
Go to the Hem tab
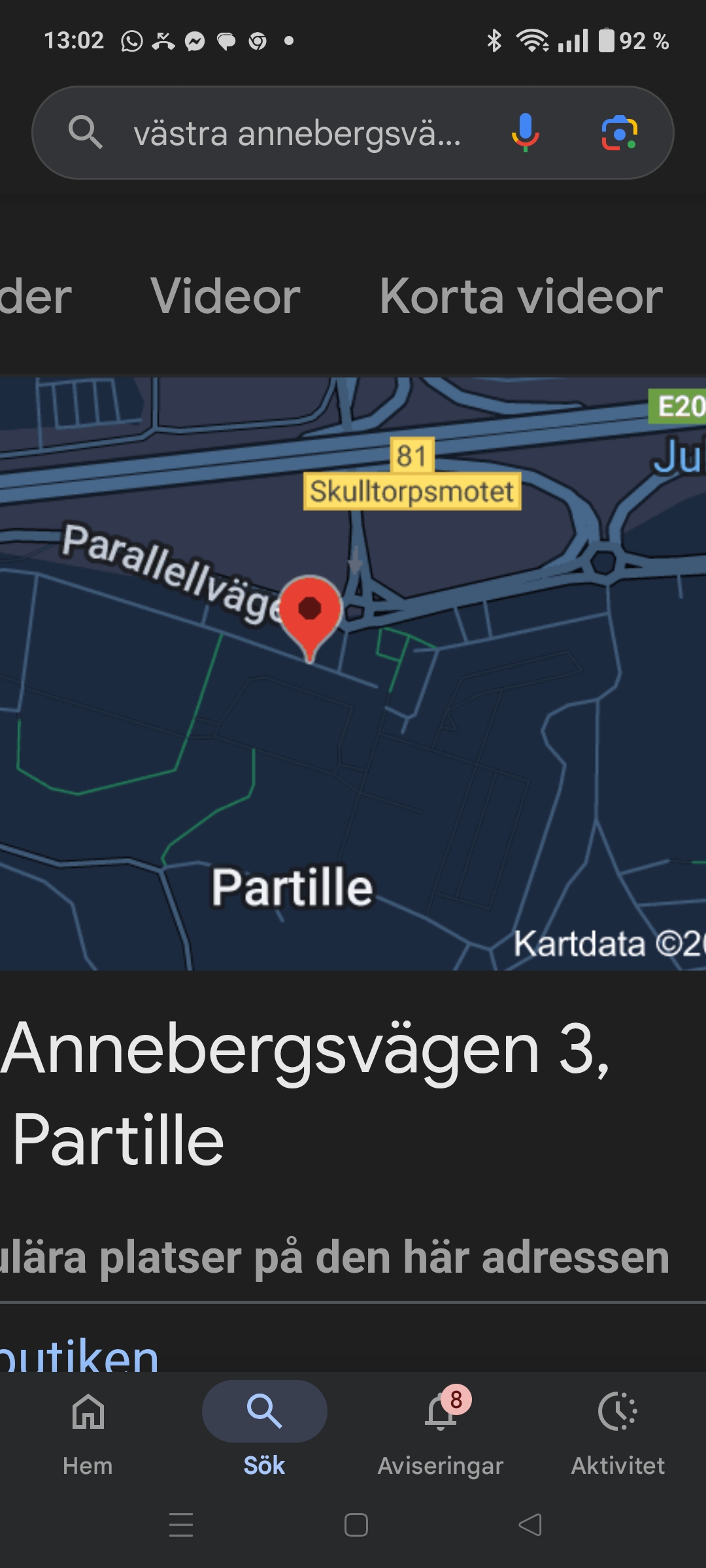pos(88,1429)
